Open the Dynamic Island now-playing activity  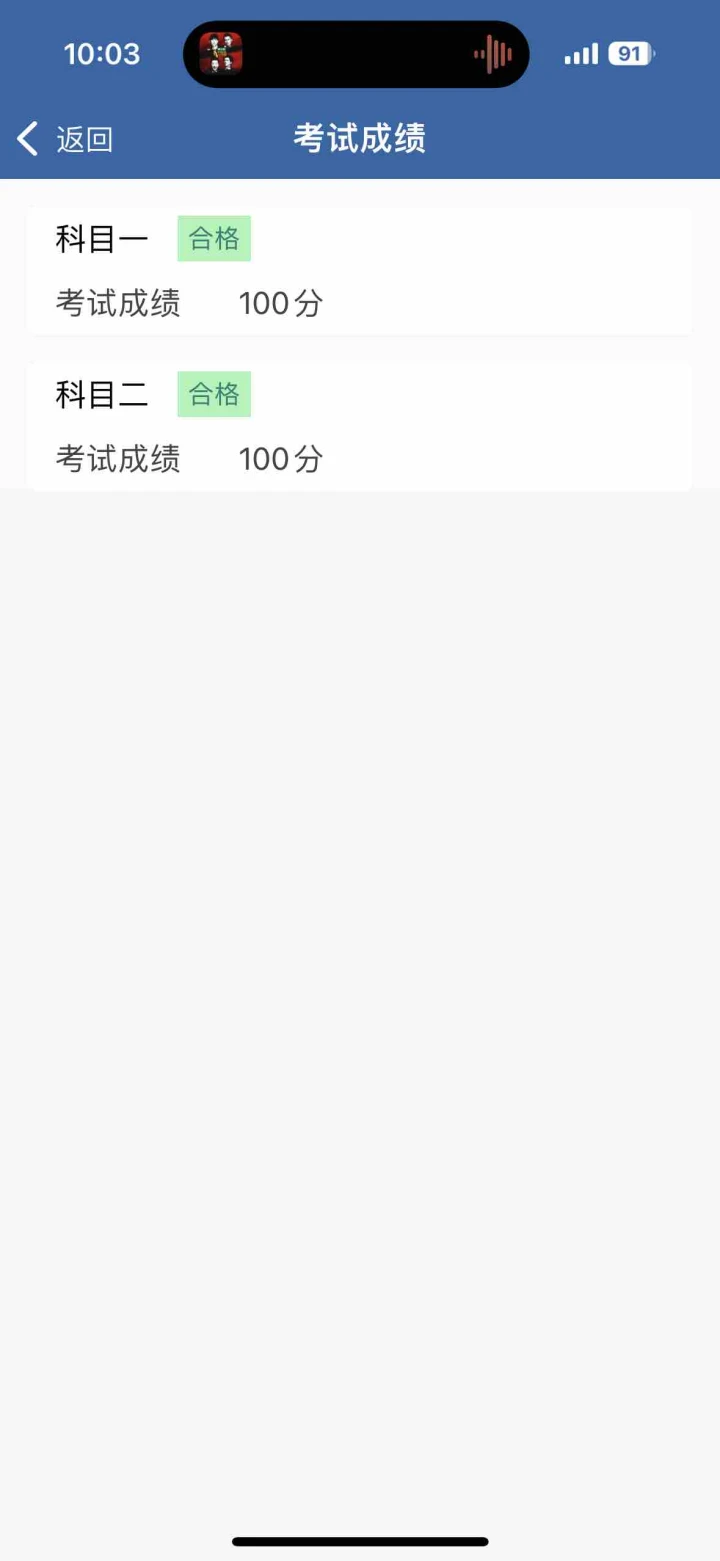(356, 54)
